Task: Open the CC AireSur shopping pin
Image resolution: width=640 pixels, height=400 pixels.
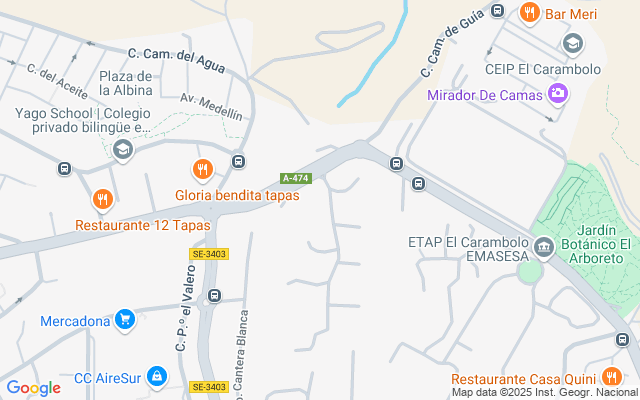Action: click(157, 377)
